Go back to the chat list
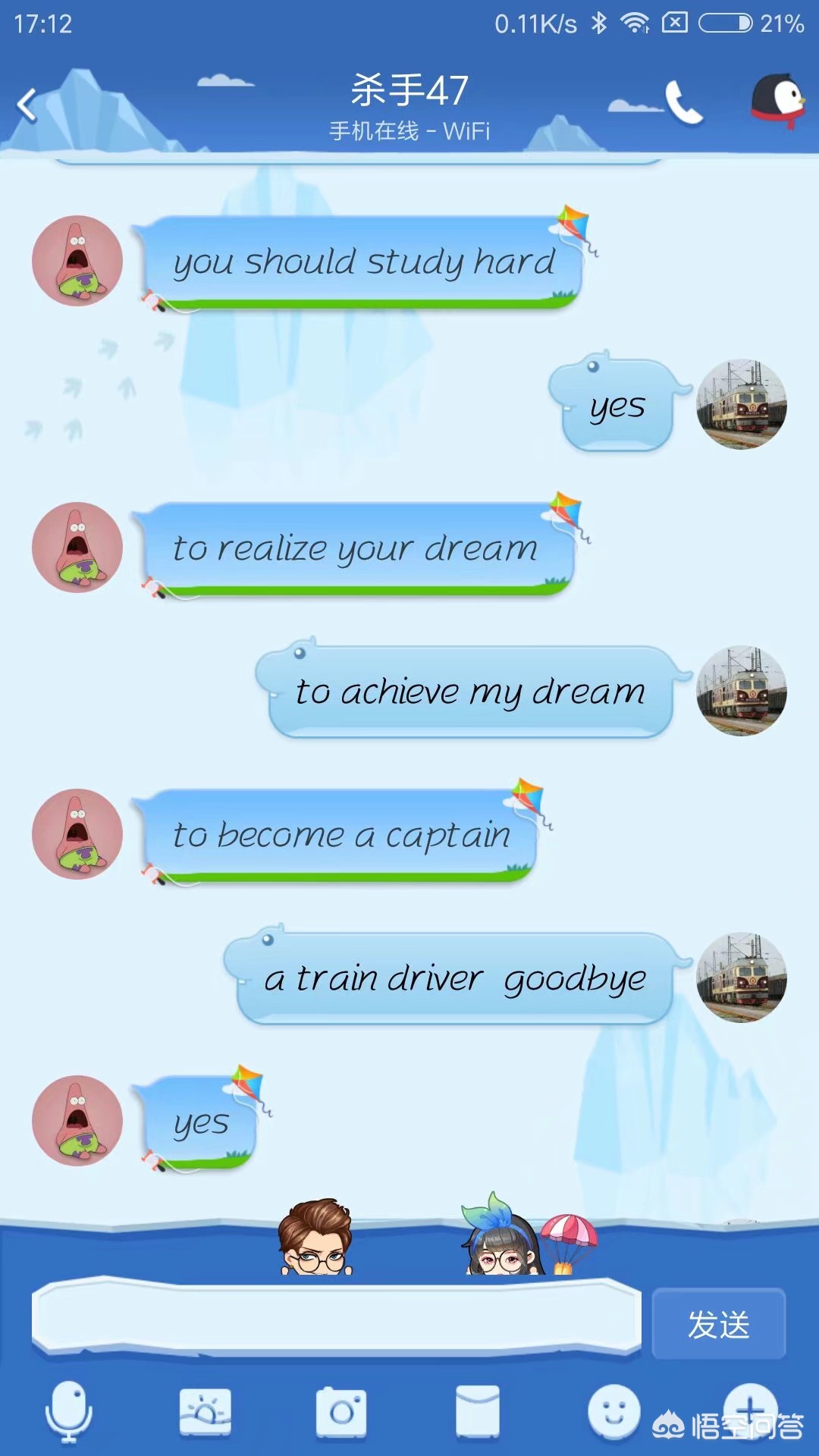819x1456 pixels. [28, 105]
